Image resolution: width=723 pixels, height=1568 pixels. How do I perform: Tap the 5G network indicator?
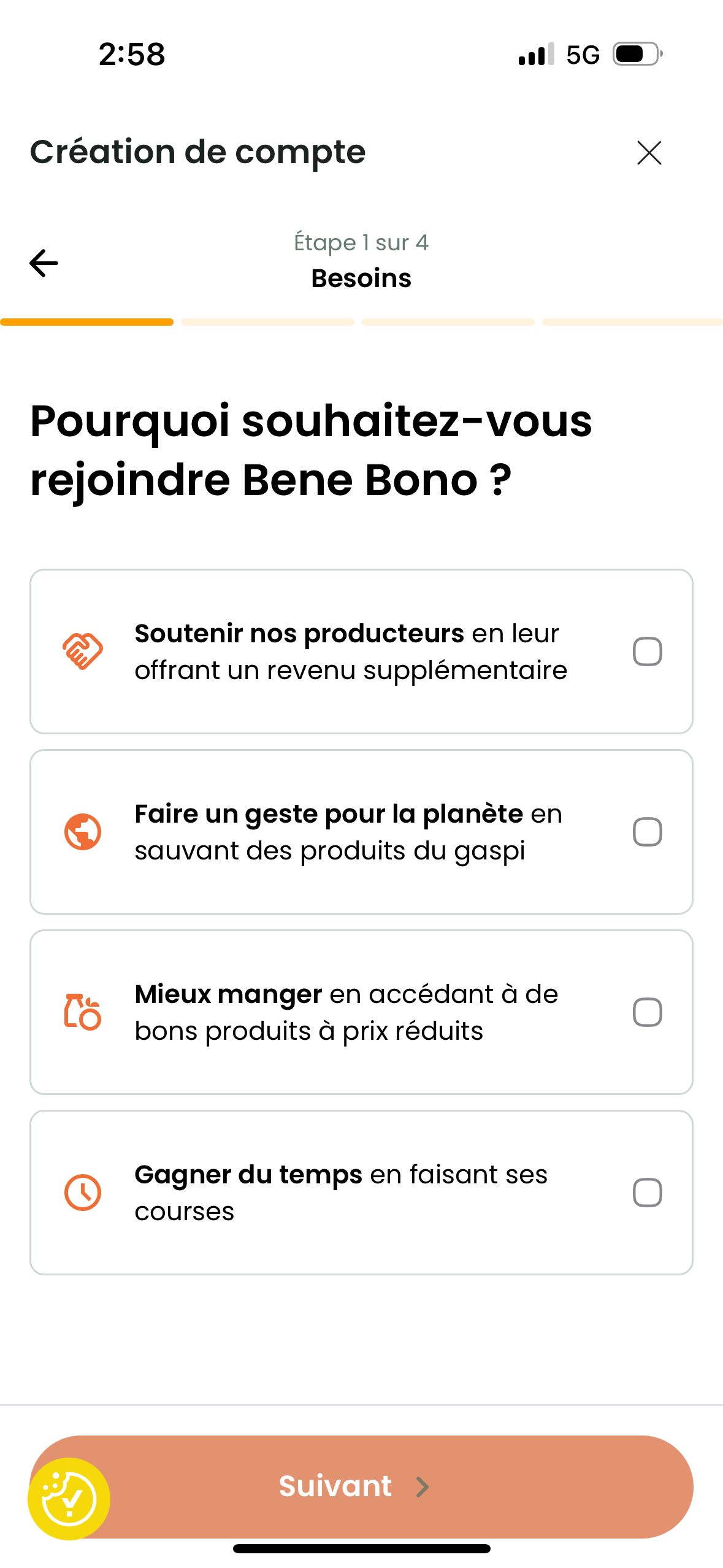click(x=582, y=54)
